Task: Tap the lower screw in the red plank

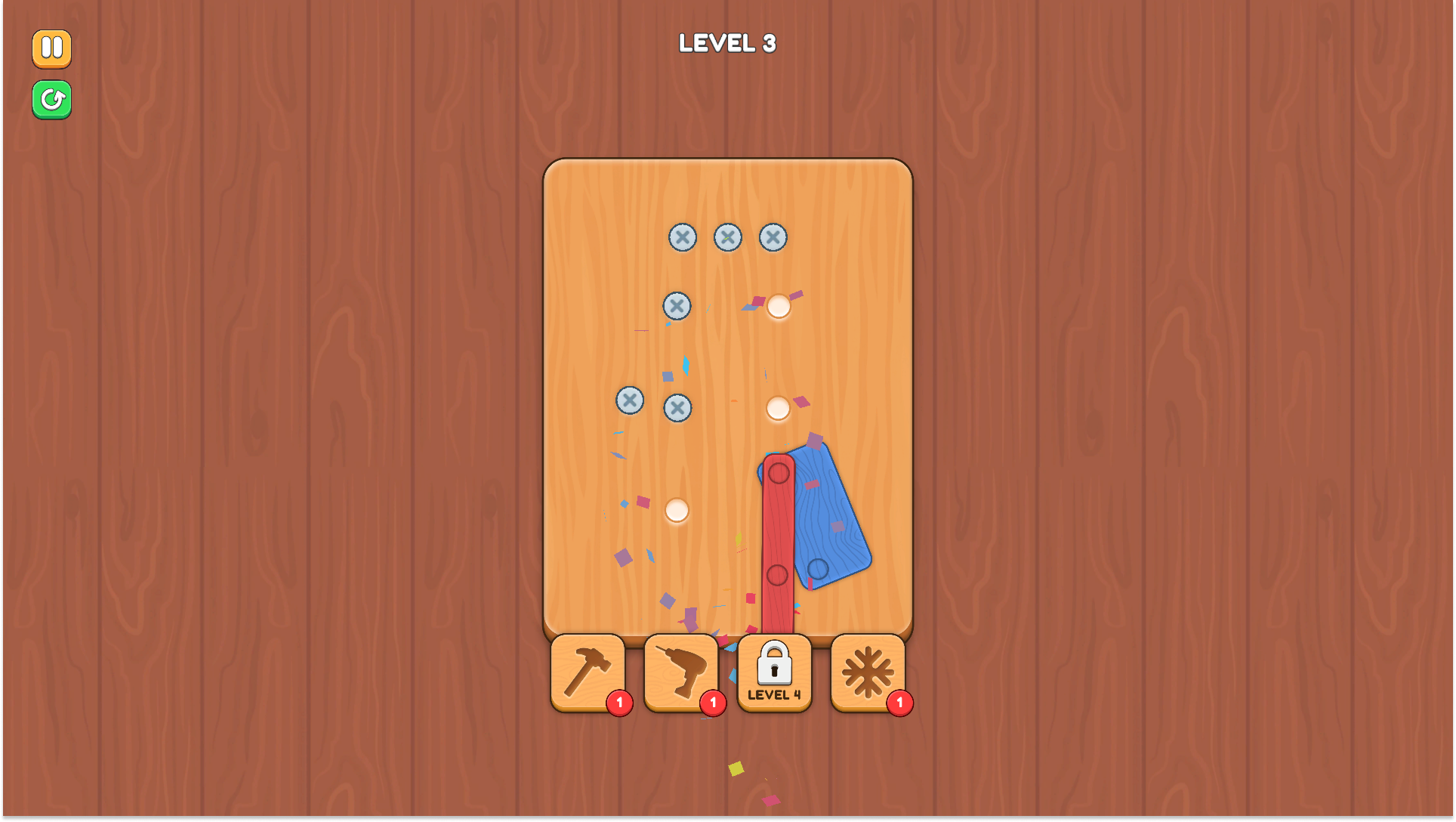Action: click(777, 576)
